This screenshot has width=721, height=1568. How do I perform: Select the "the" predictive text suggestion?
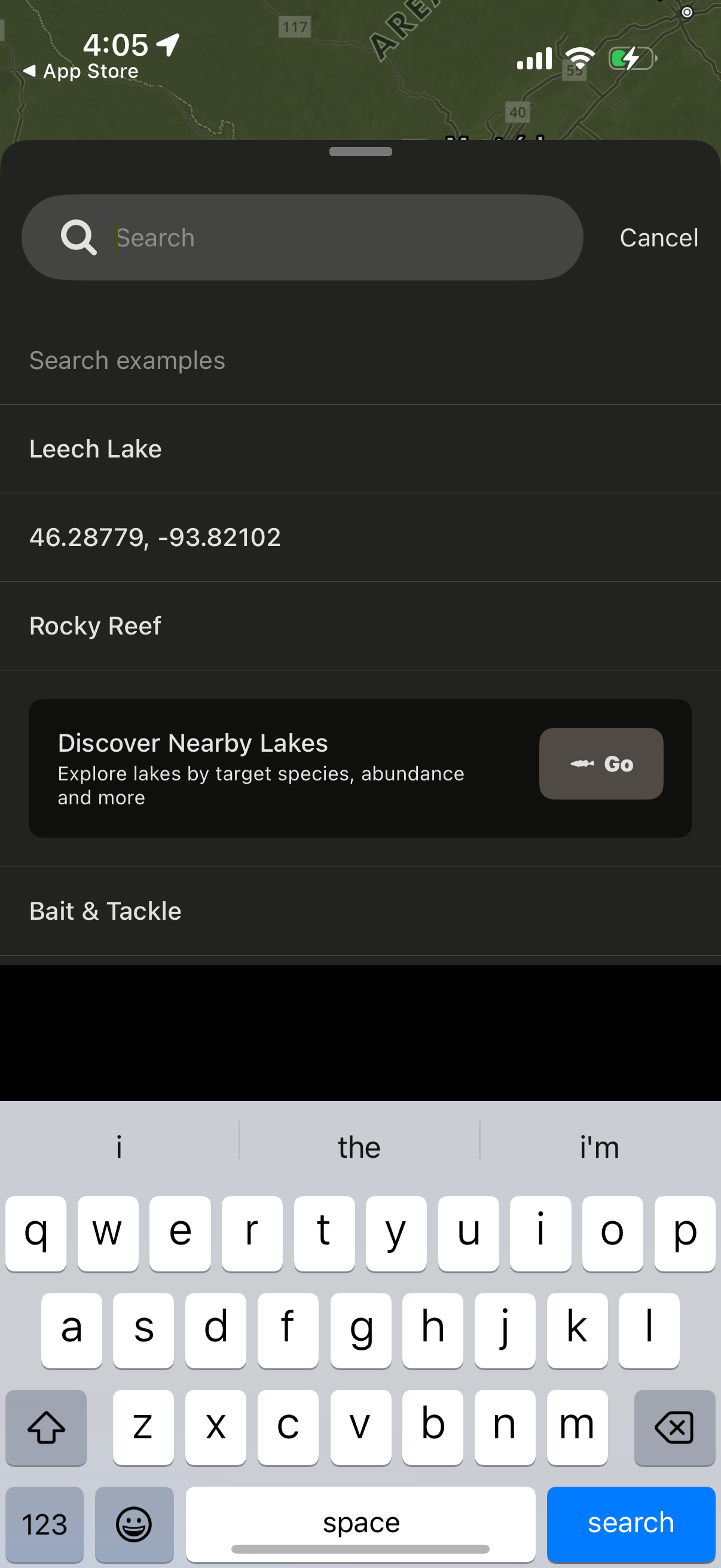(359, 1146)
